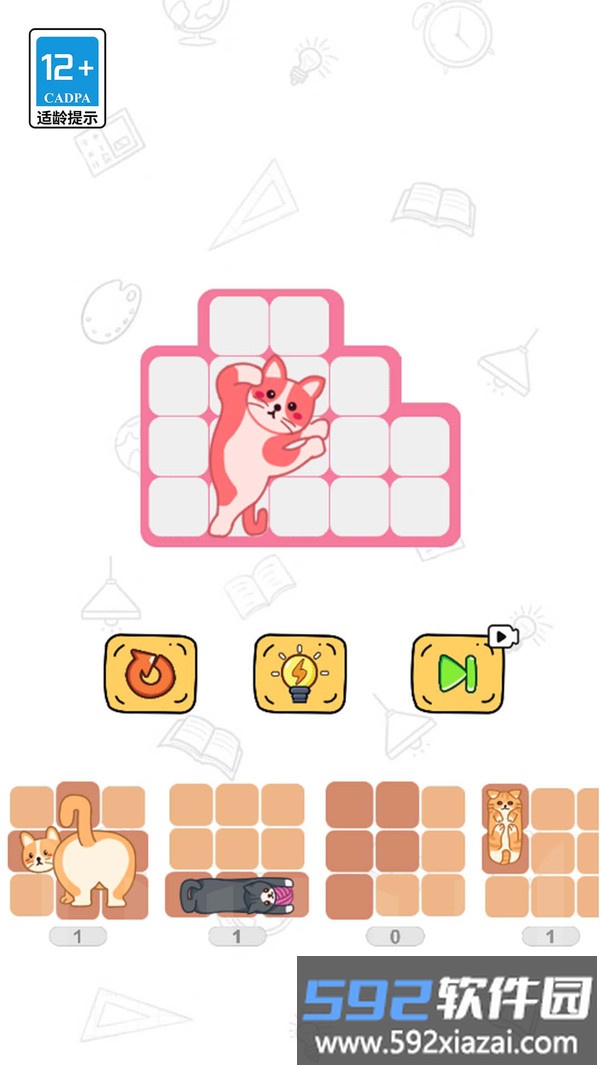
Task: Select the orange cat butt piece
Action: click(78, 850)
